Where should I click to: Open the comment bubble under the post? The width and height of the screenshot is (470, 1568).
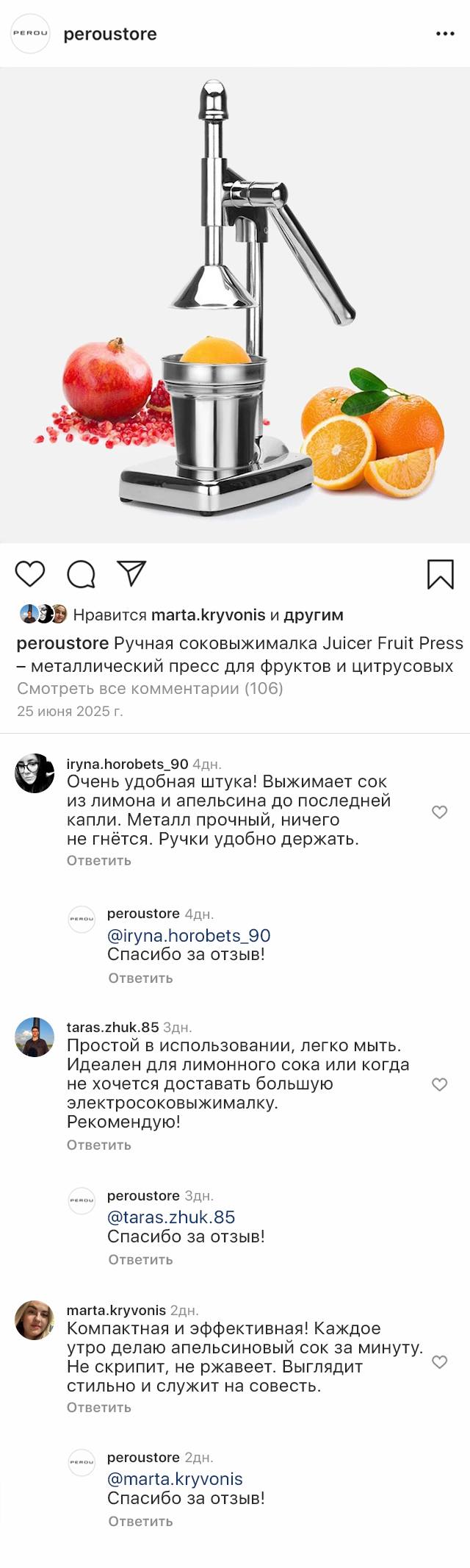tap(82, 574)
